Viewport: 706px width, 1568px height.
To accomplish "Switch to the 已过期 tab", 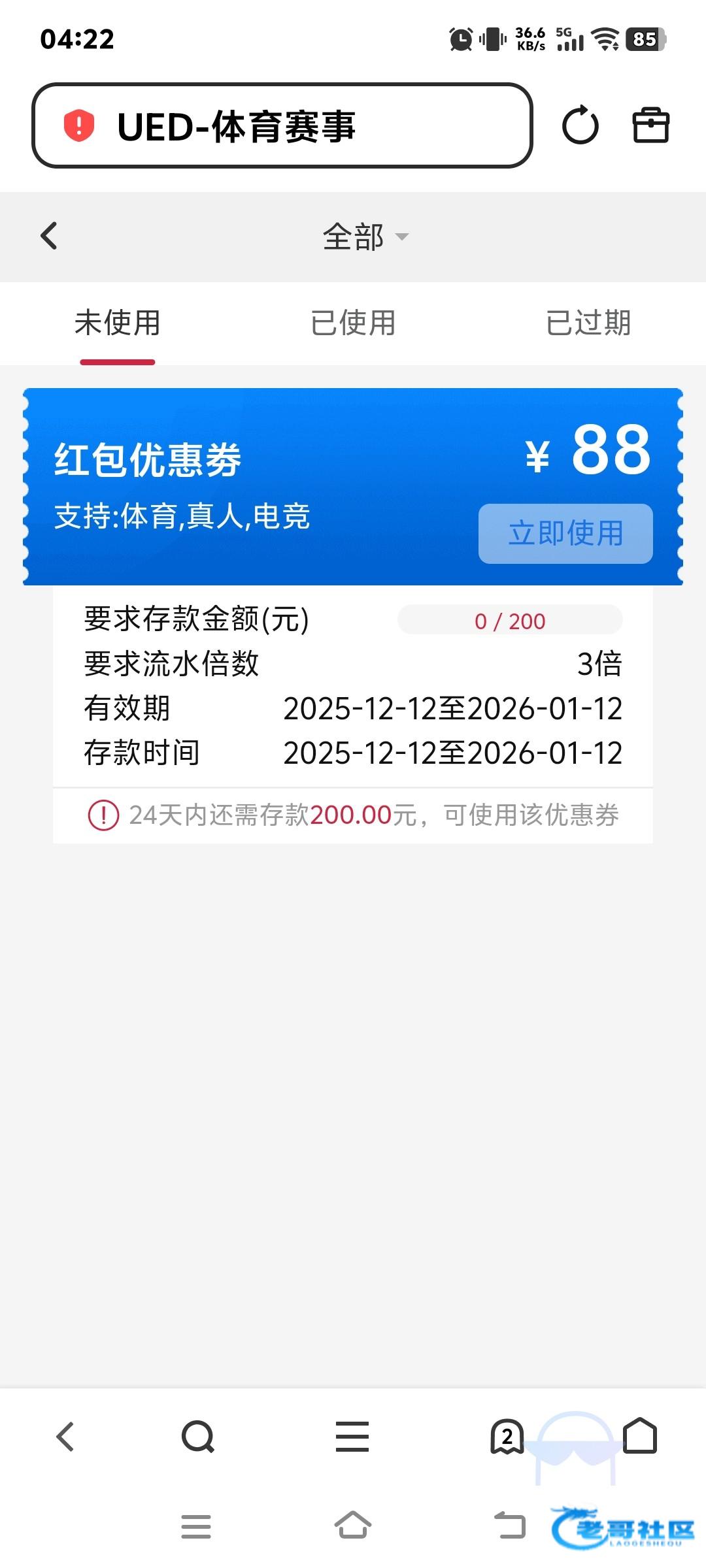I will tap(588, 323).
